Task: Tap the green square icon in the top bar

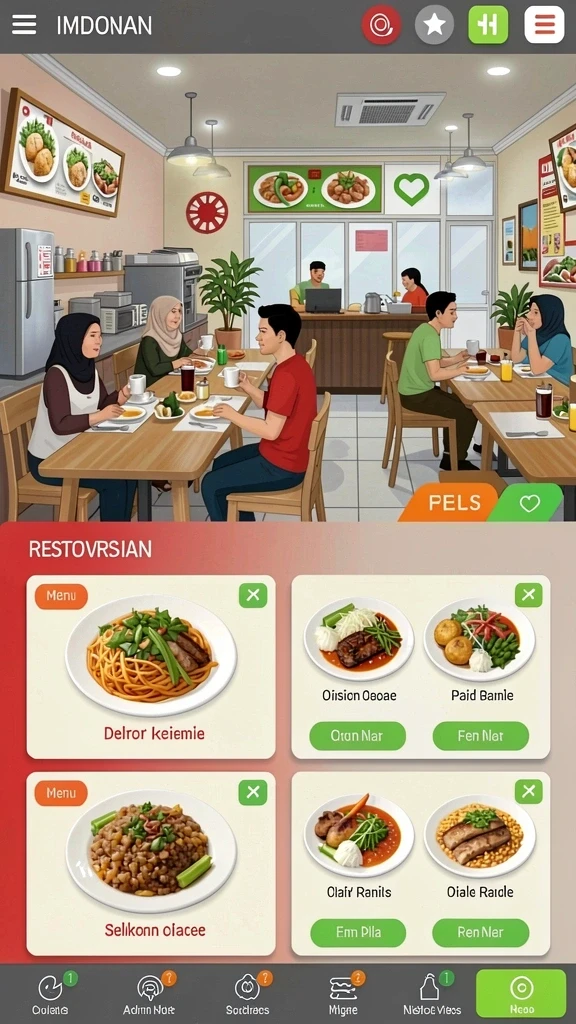Action: [x=488, y=25]
